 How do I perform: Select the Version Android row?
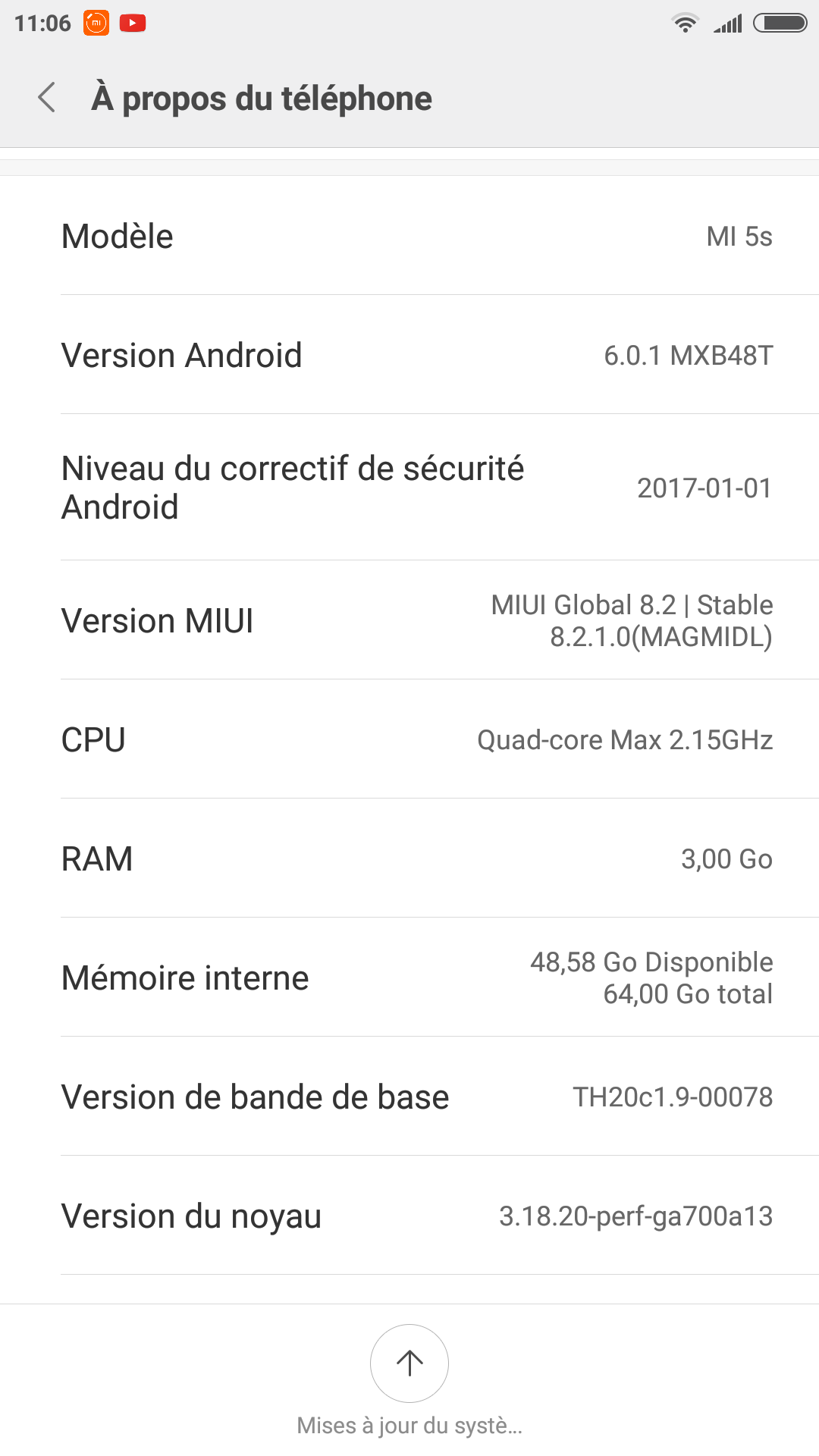click(409, 355)
